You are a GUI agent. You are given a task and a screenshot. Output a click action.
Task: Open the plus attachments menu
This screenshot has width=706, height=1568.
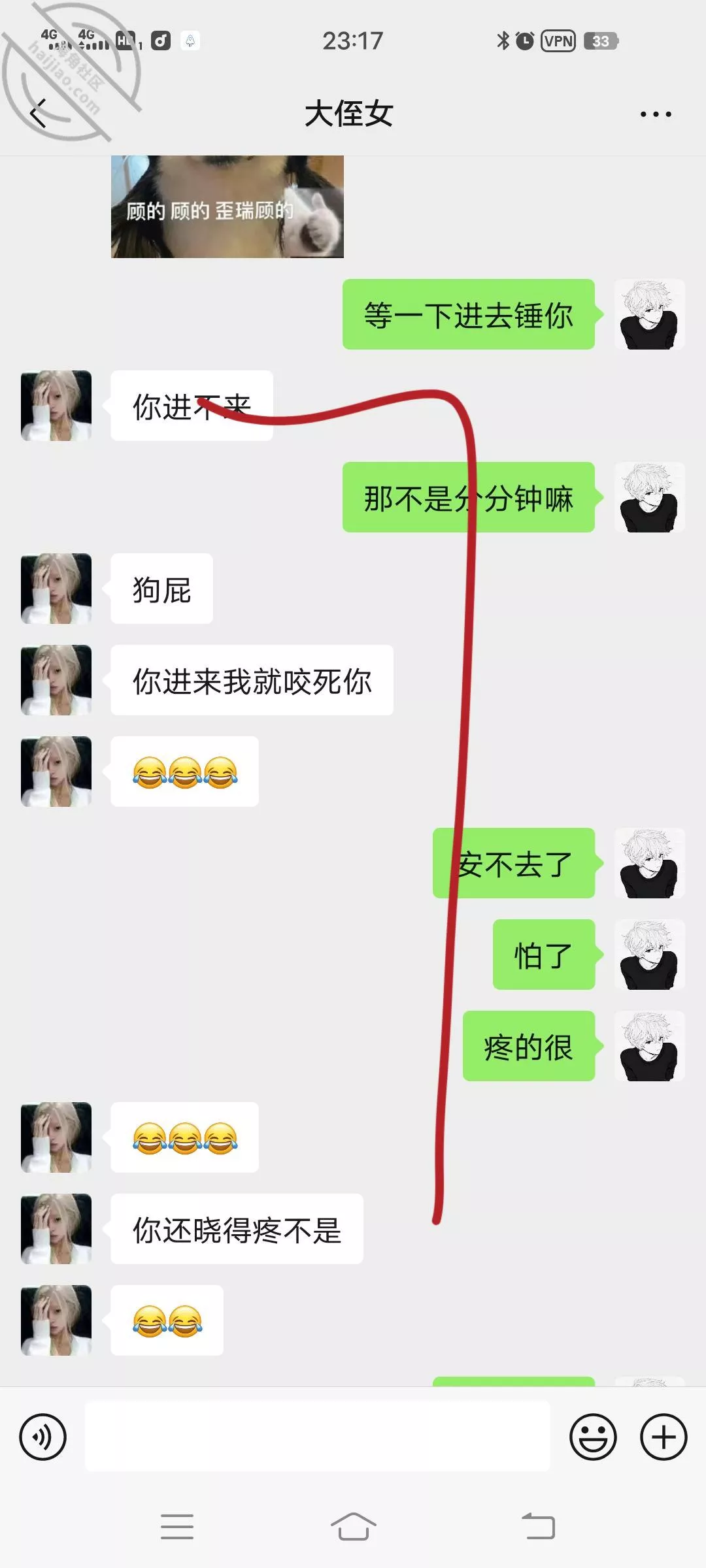663,1437
